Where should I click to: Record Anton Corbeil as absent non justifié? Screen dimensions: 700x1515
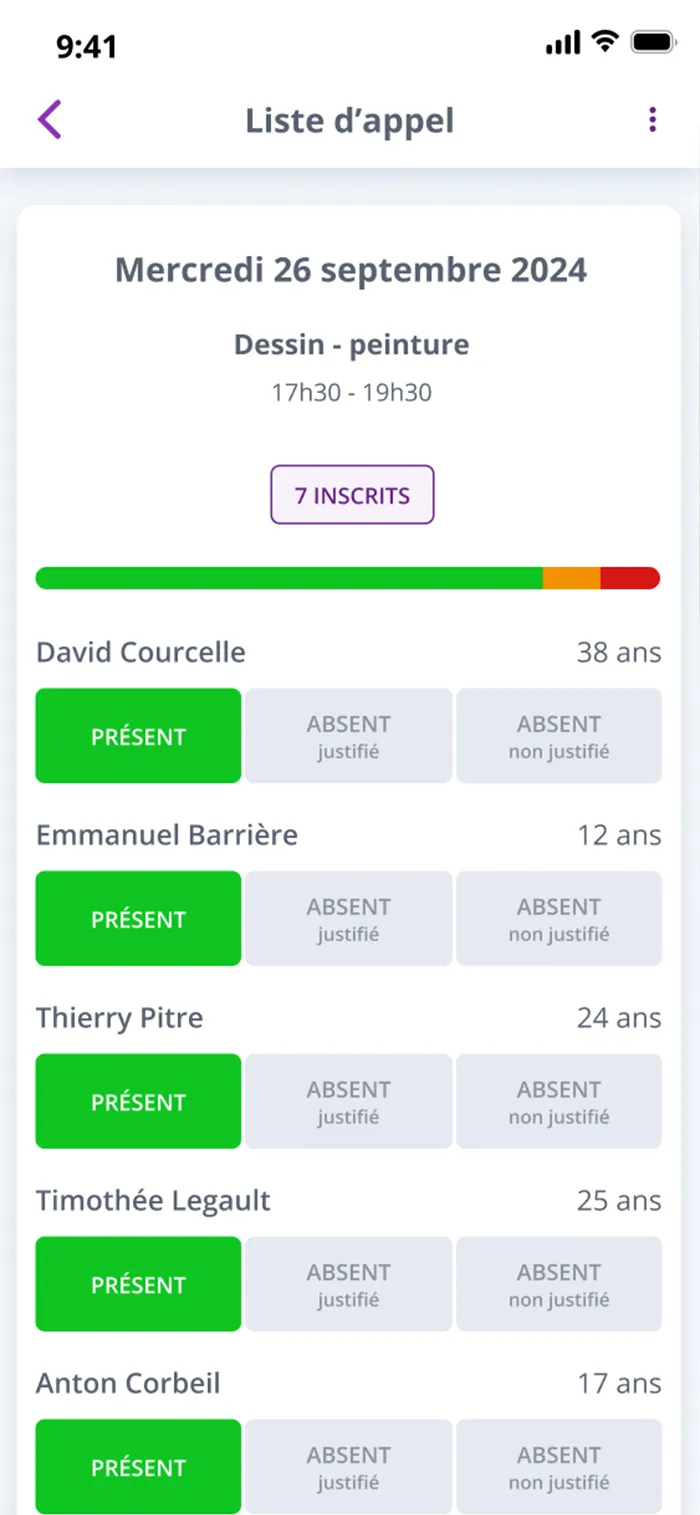[559, 1467]
